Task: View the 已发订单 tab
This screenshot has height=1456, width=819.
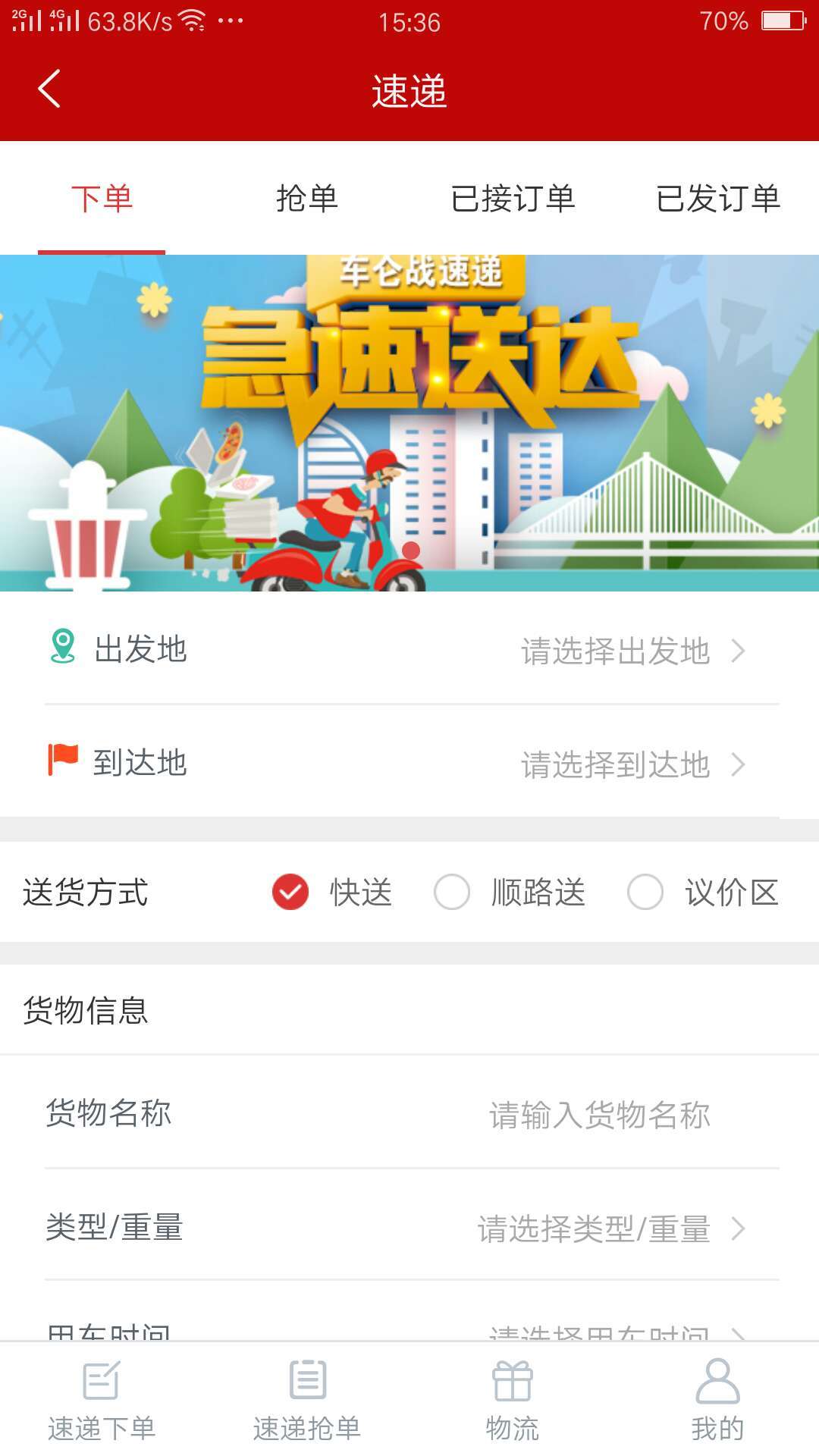Action: tap(717, 199)
